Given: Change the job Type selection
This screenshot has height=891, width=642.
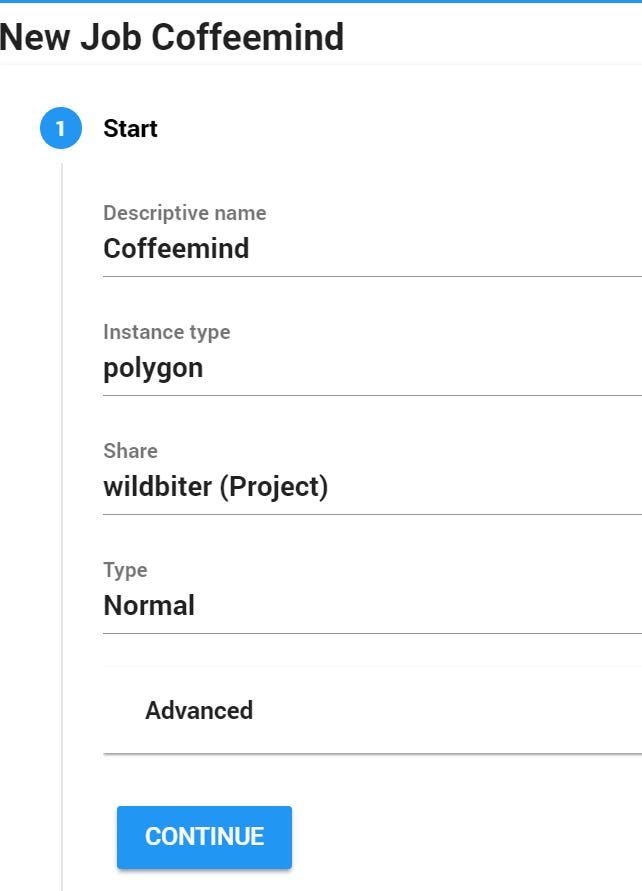Looking at the screenshot, I should 370,606.
